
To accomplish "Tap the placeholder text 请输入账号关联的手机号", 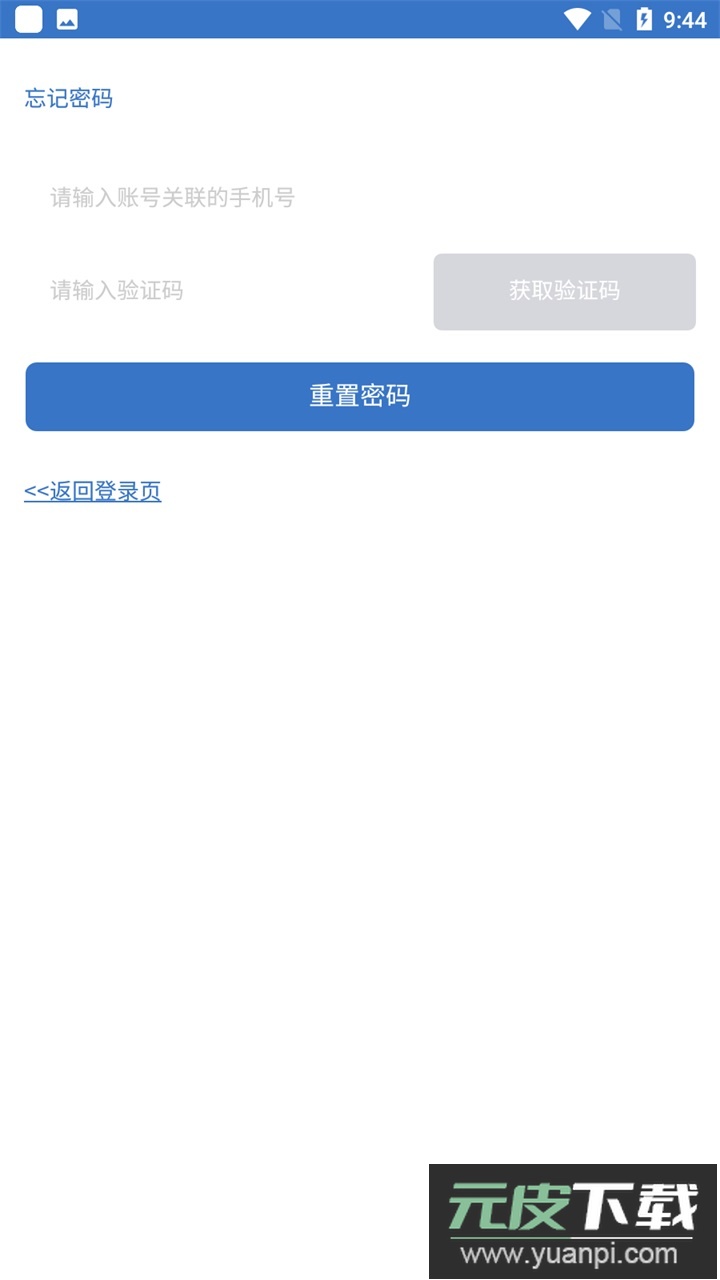I will point(170,198).
